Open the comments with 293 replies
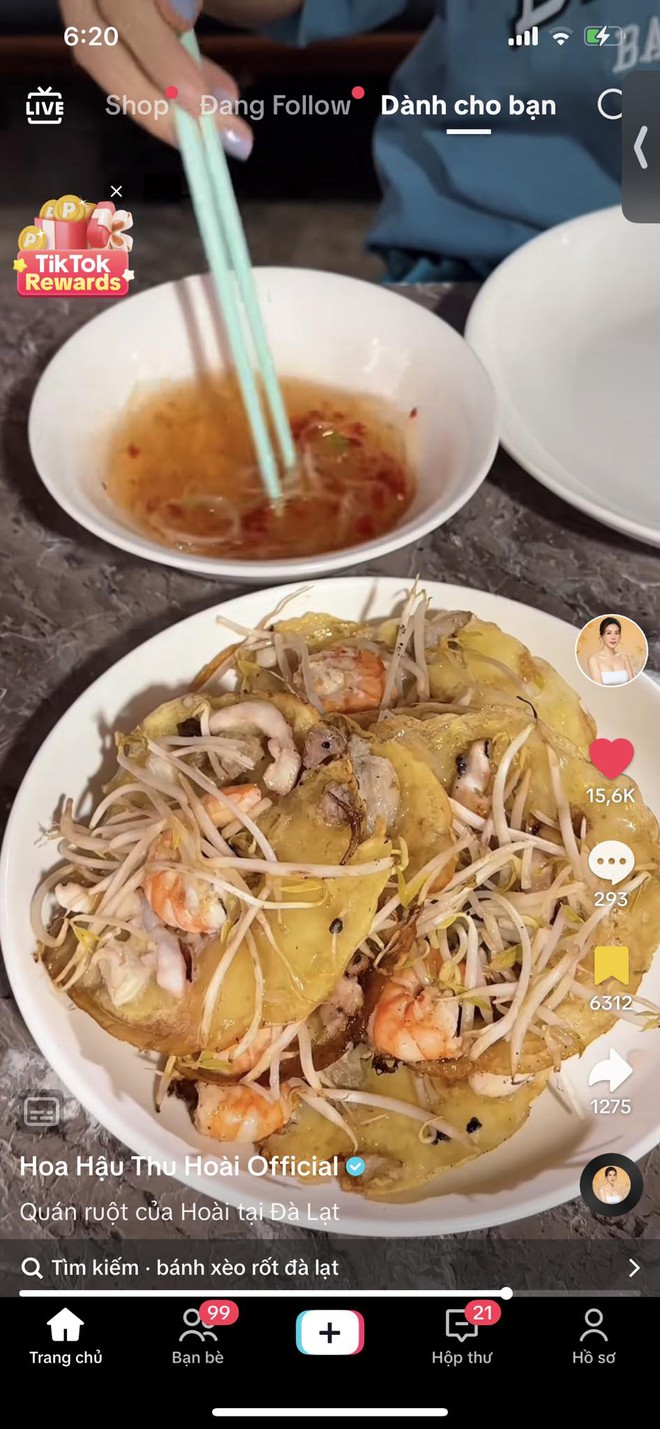 coord(611,863)
